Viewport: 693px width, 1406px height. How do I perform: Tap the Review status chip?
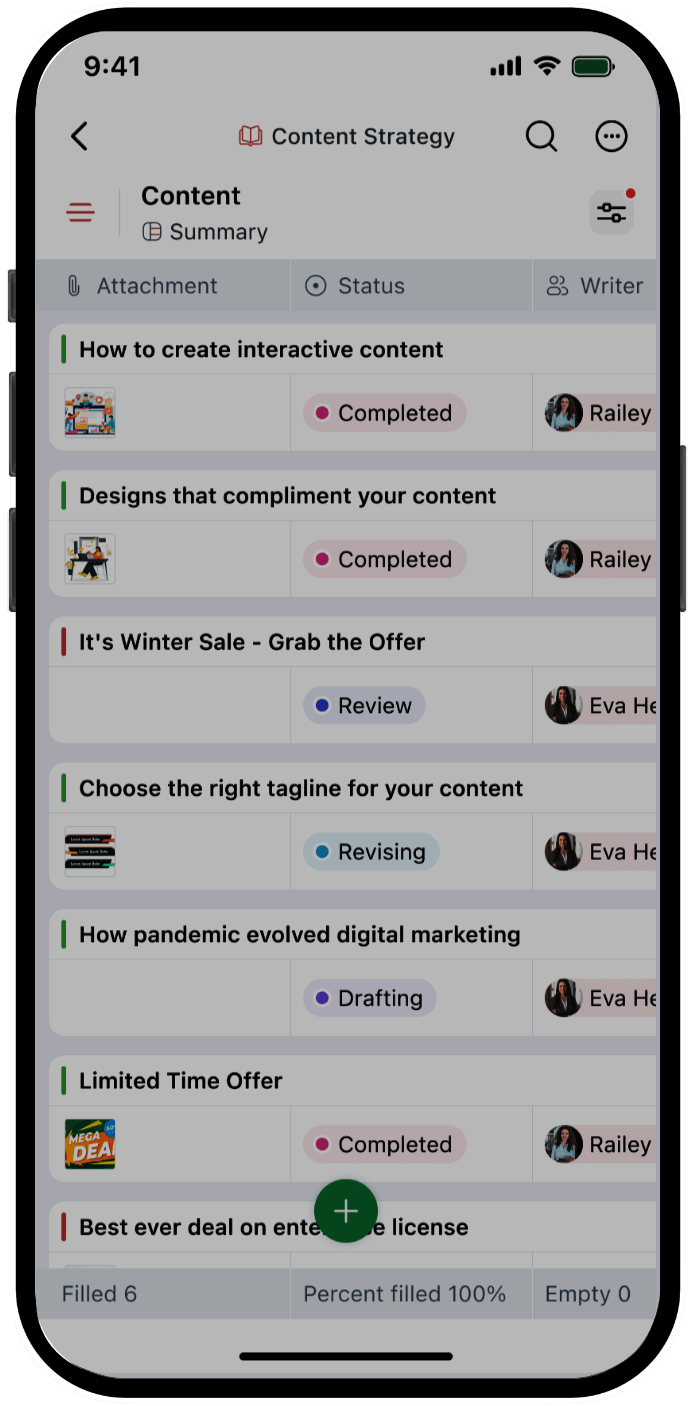coord(364,706)
